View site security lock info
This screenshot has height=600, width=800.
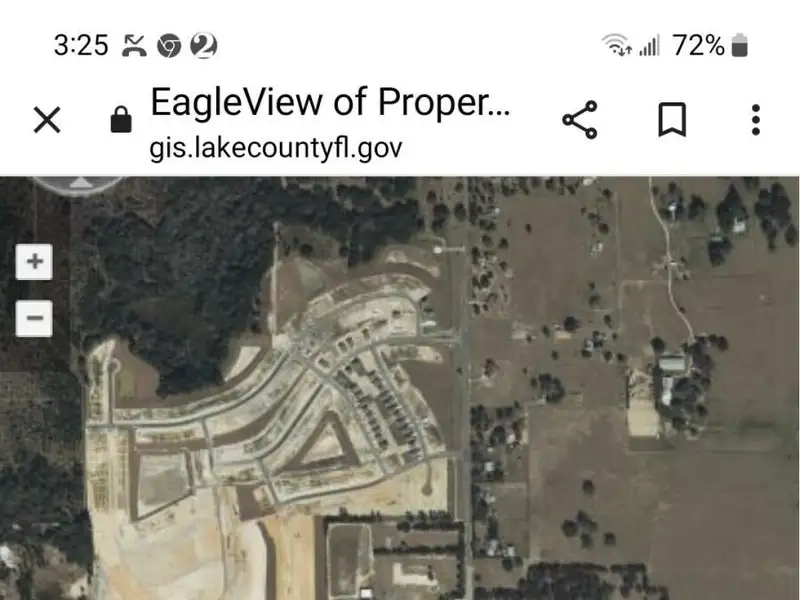120,121
